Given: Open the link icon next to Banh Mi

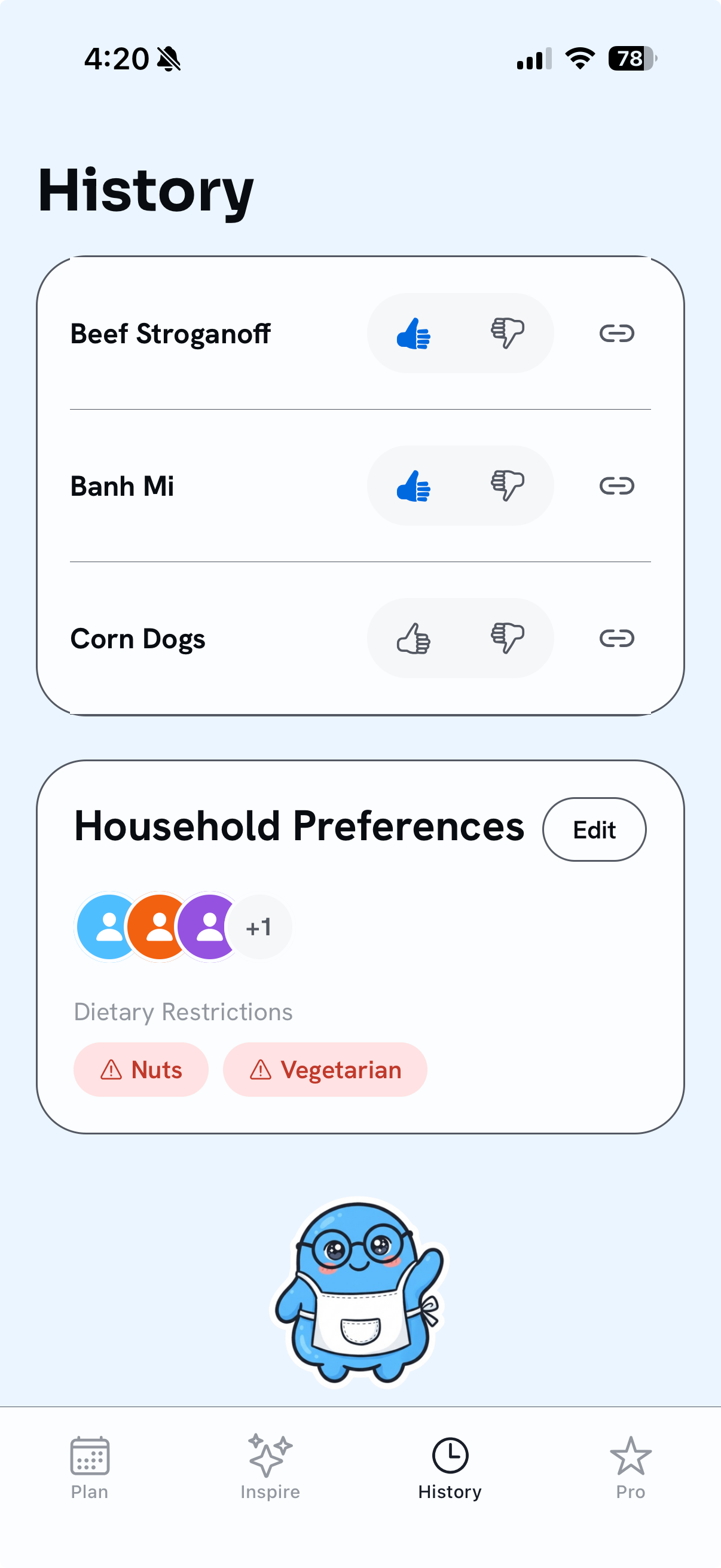Looking at the screenshot, I should pyautogui.click(x=616, y=486).
